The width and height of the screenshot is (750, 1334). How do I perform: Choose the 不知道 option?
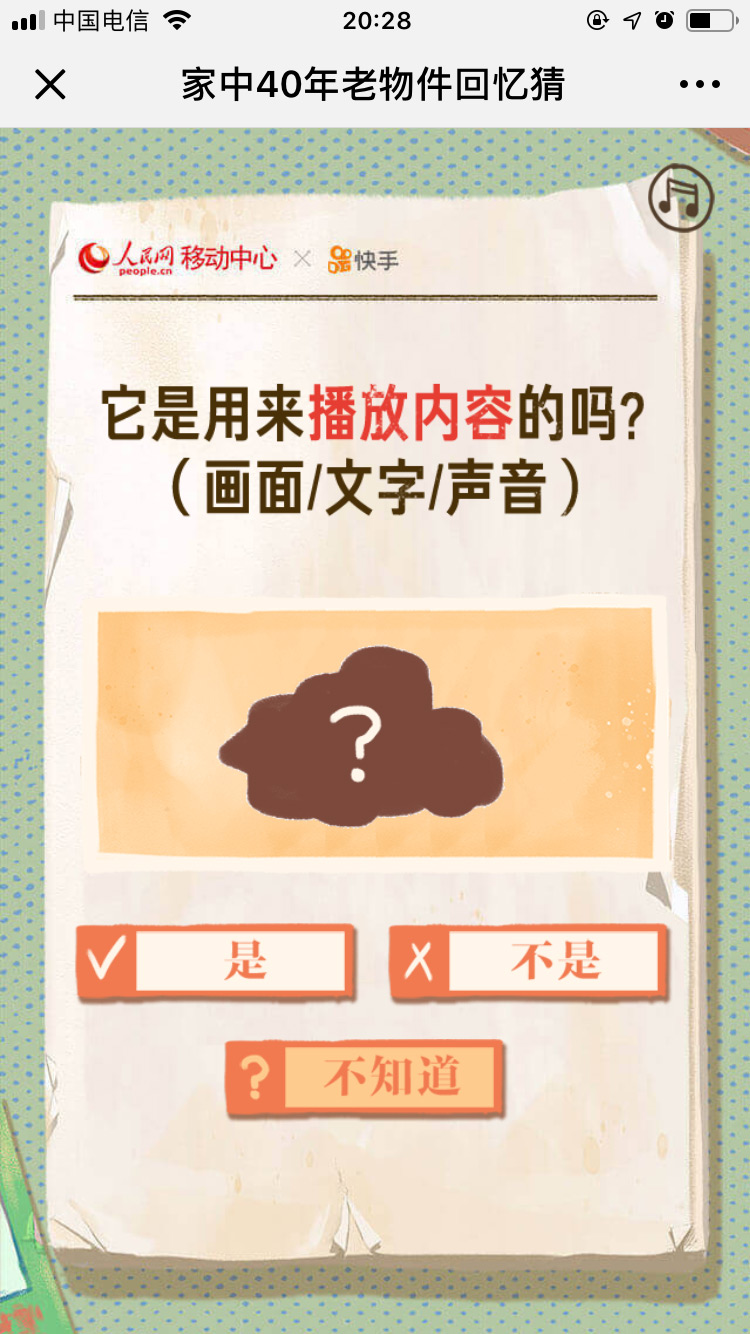[x=364, y=1078]
